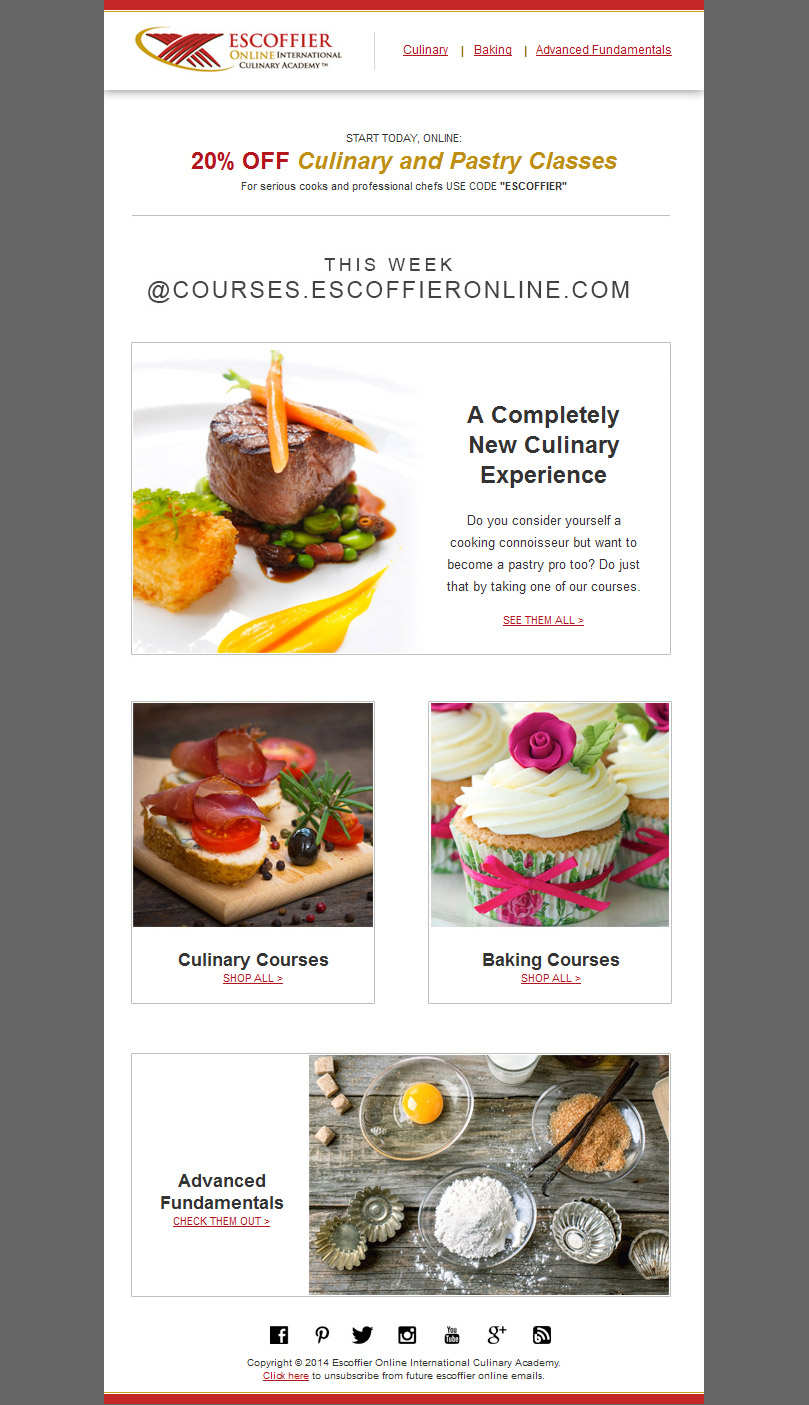Visit the YouTube channel icon
Screen dimensions: 809x1405
click(452, 1335)
